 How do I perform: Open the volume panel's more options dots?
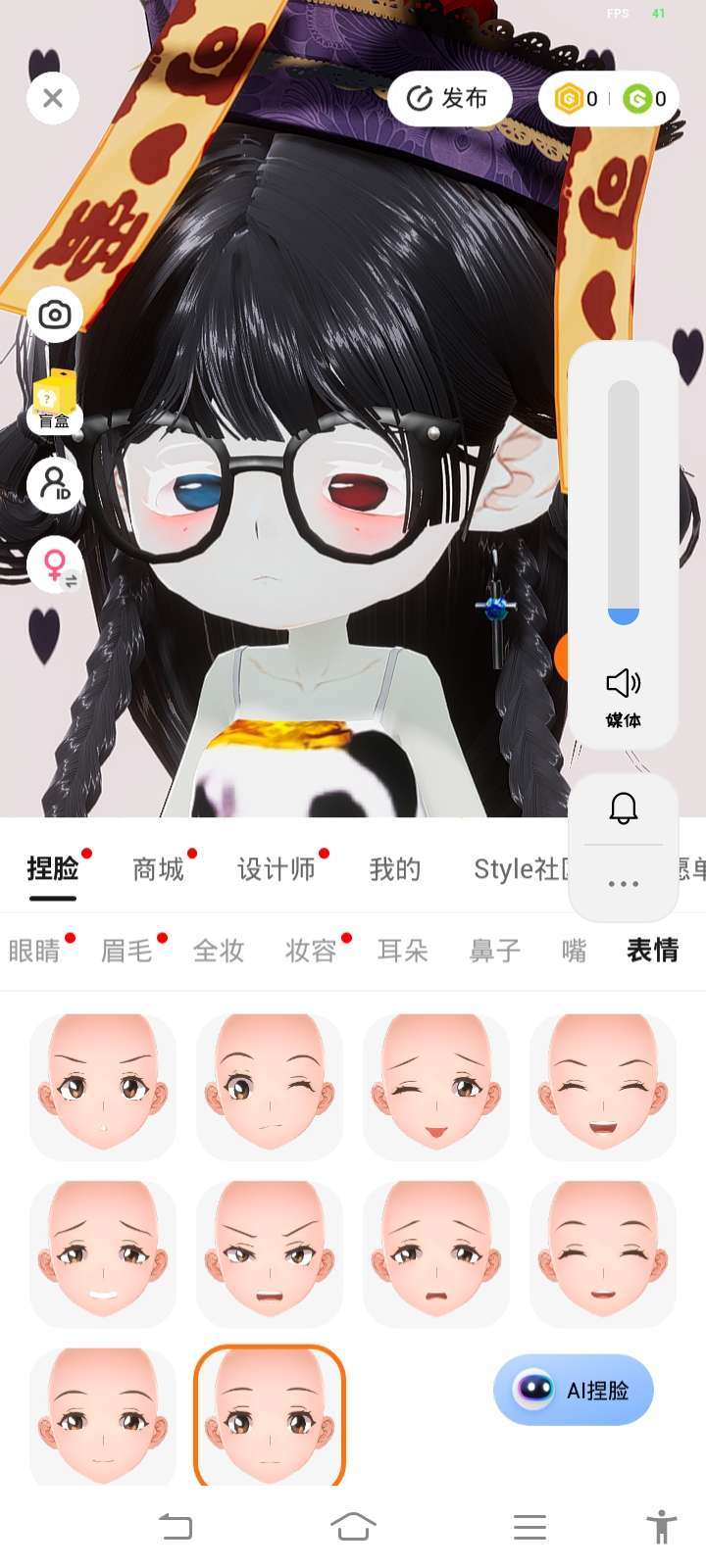[x=624, y=884]
